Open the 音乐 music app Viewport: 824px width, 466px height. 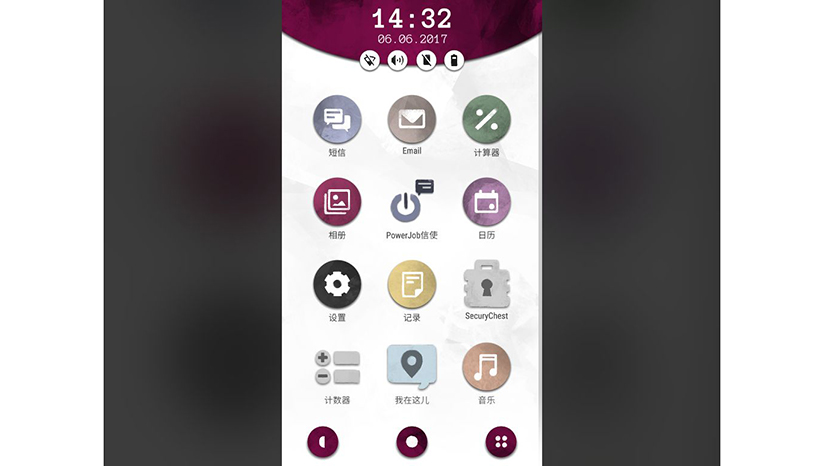coord(486,368)
